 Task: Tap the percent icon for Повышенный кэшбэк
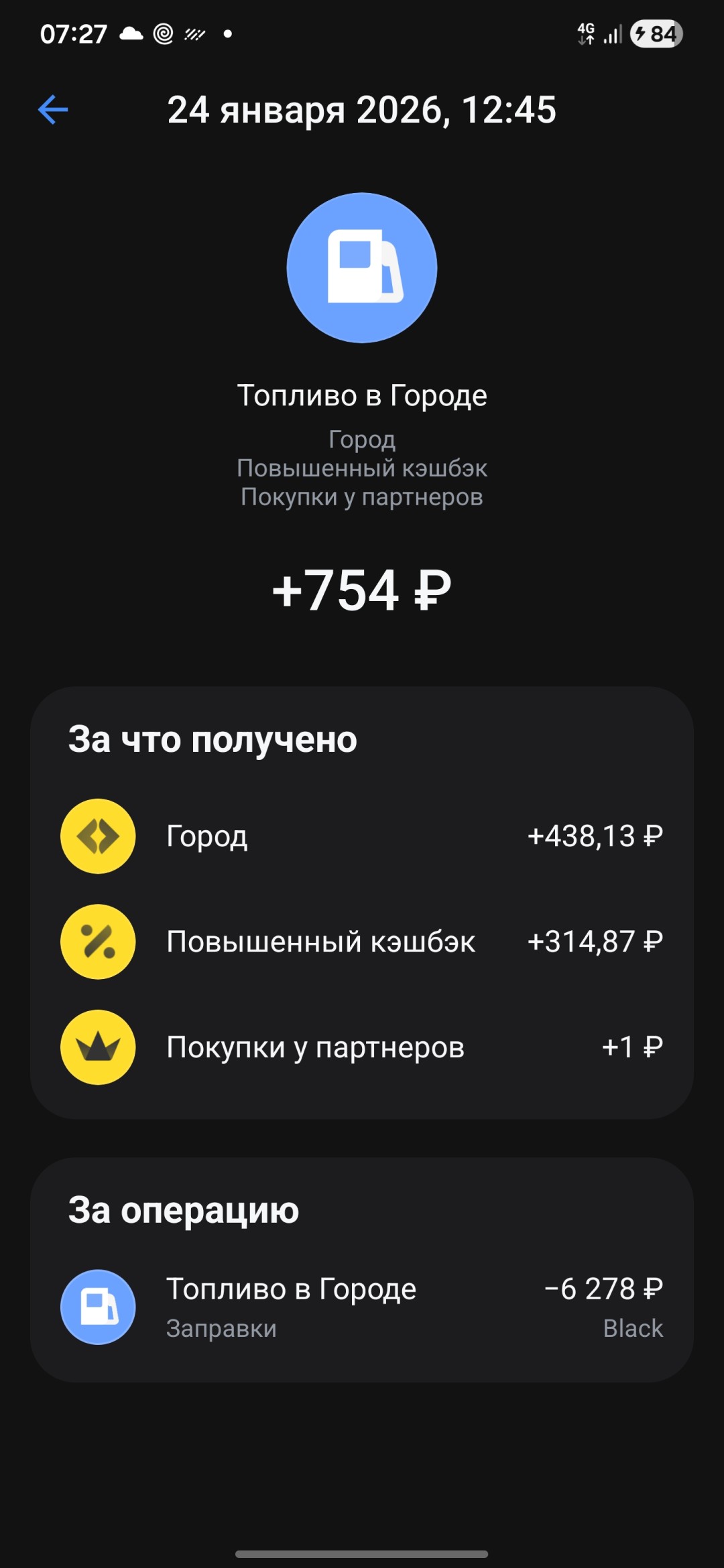coord(98,941)
